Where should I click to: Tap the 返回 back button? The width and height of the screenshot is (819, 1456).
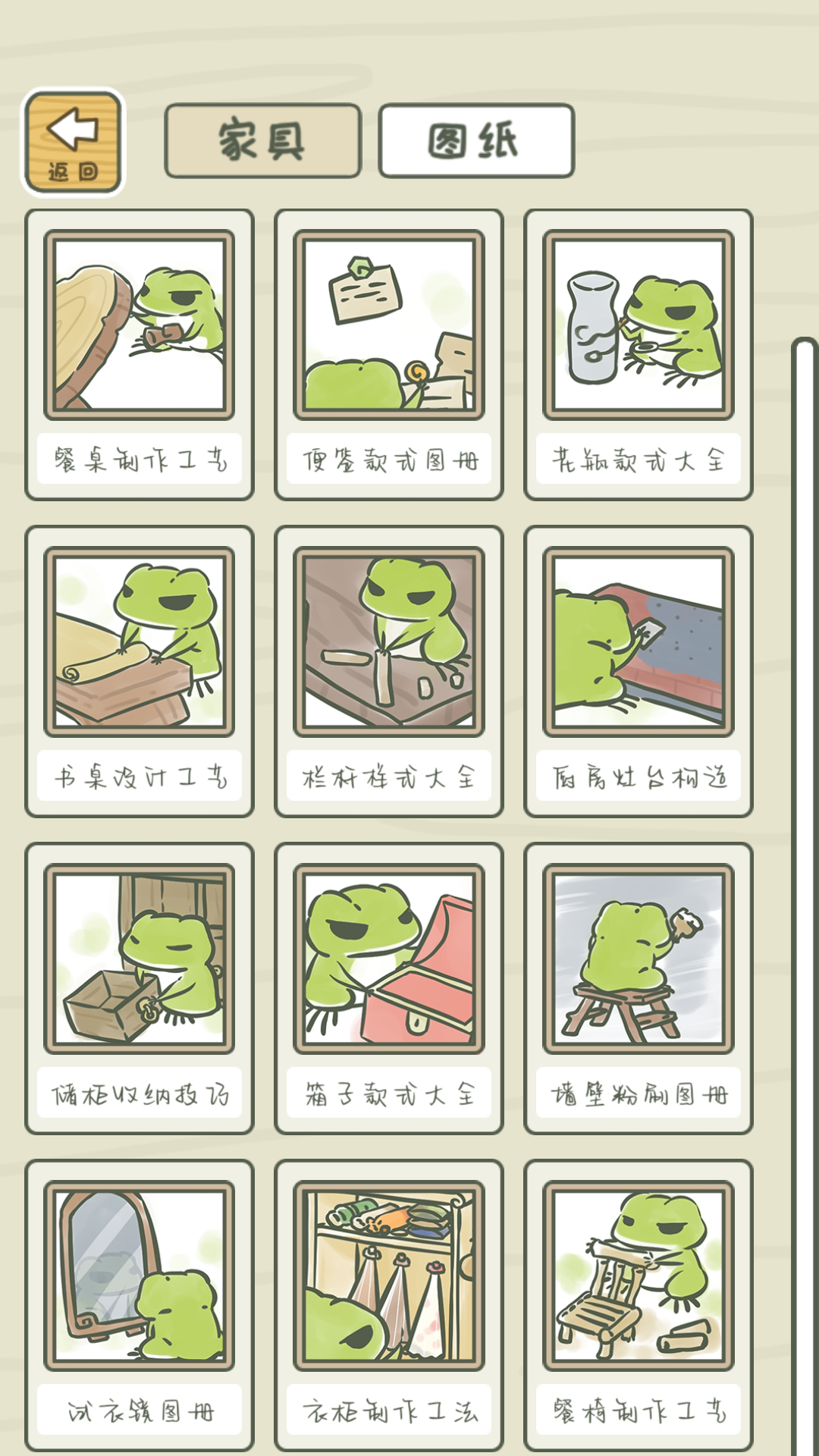73,142
